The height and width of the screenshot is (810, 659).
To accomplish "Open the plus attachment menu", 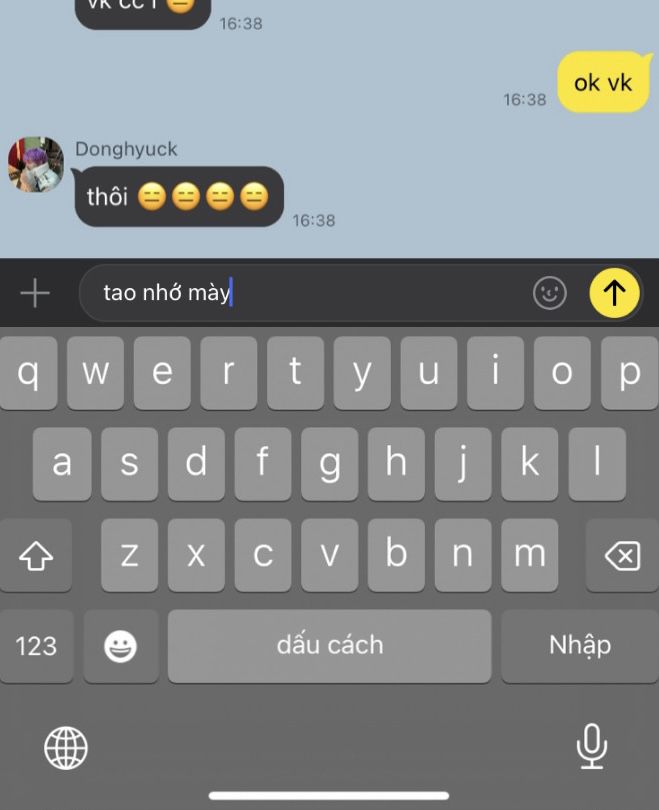I will [x=35, y=293].
